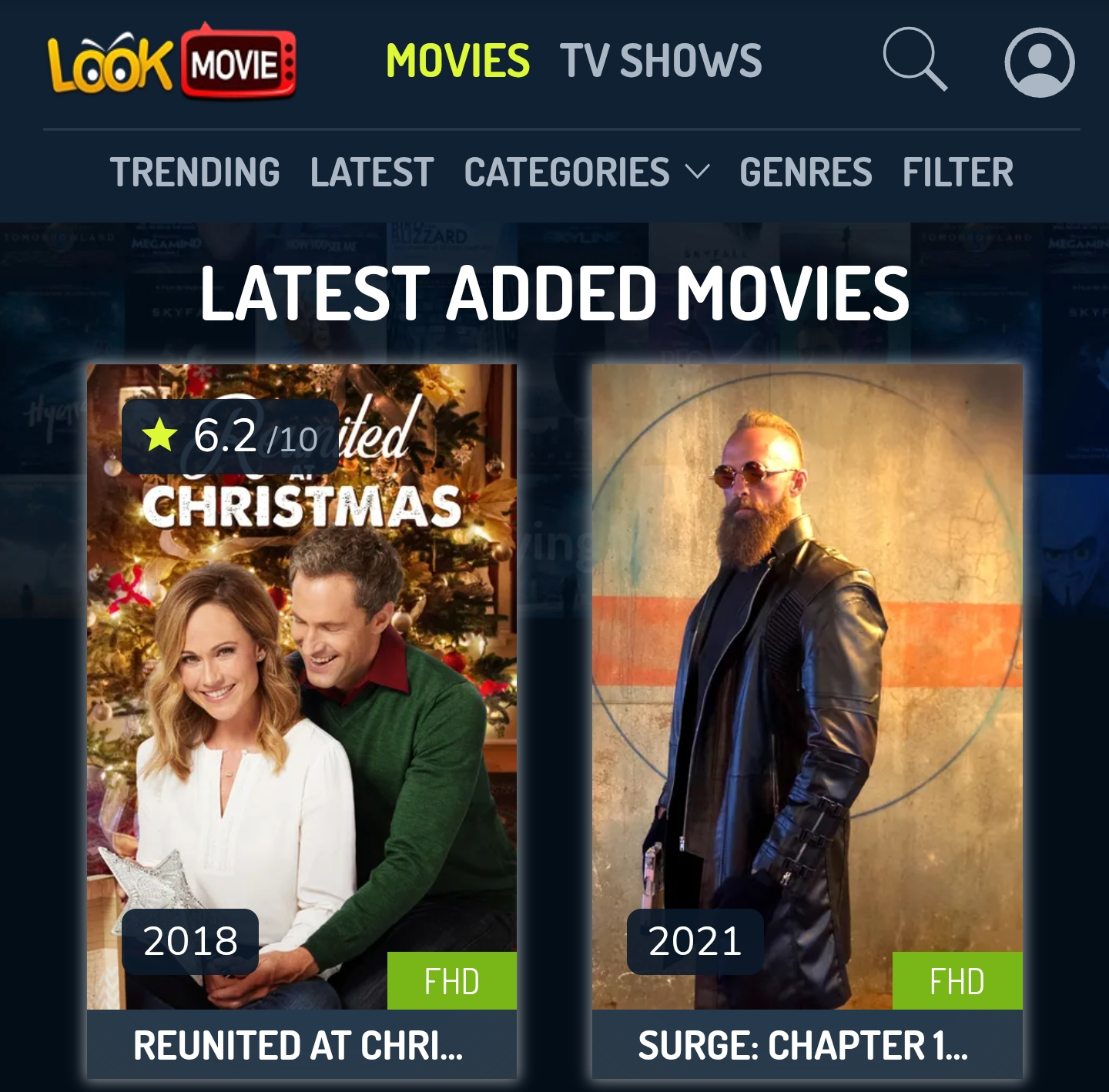Open the user account profile icon
This screenshot has width=1109, height=1092.
[x=1039, y=62]
